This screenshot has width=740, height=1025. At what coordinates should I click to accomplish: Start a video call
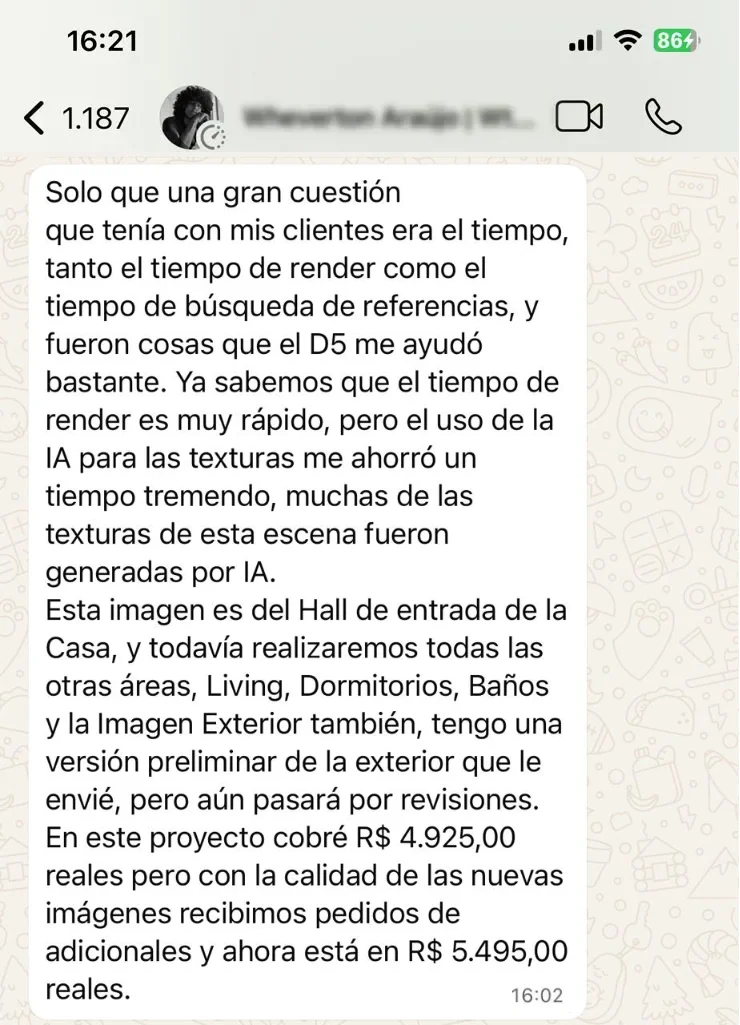coord(579,117)
